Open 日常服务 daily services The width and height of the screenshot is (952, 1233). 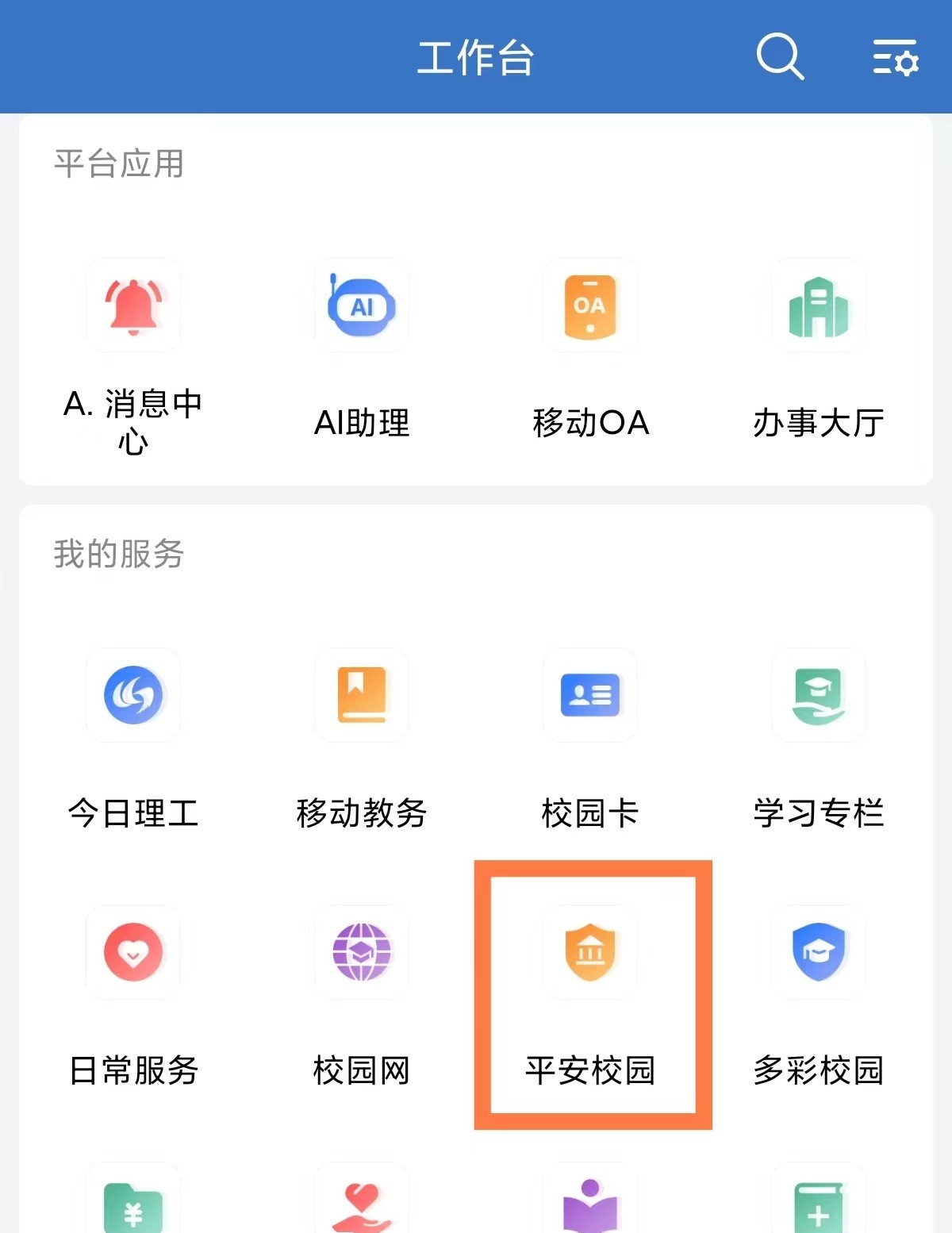133,952
